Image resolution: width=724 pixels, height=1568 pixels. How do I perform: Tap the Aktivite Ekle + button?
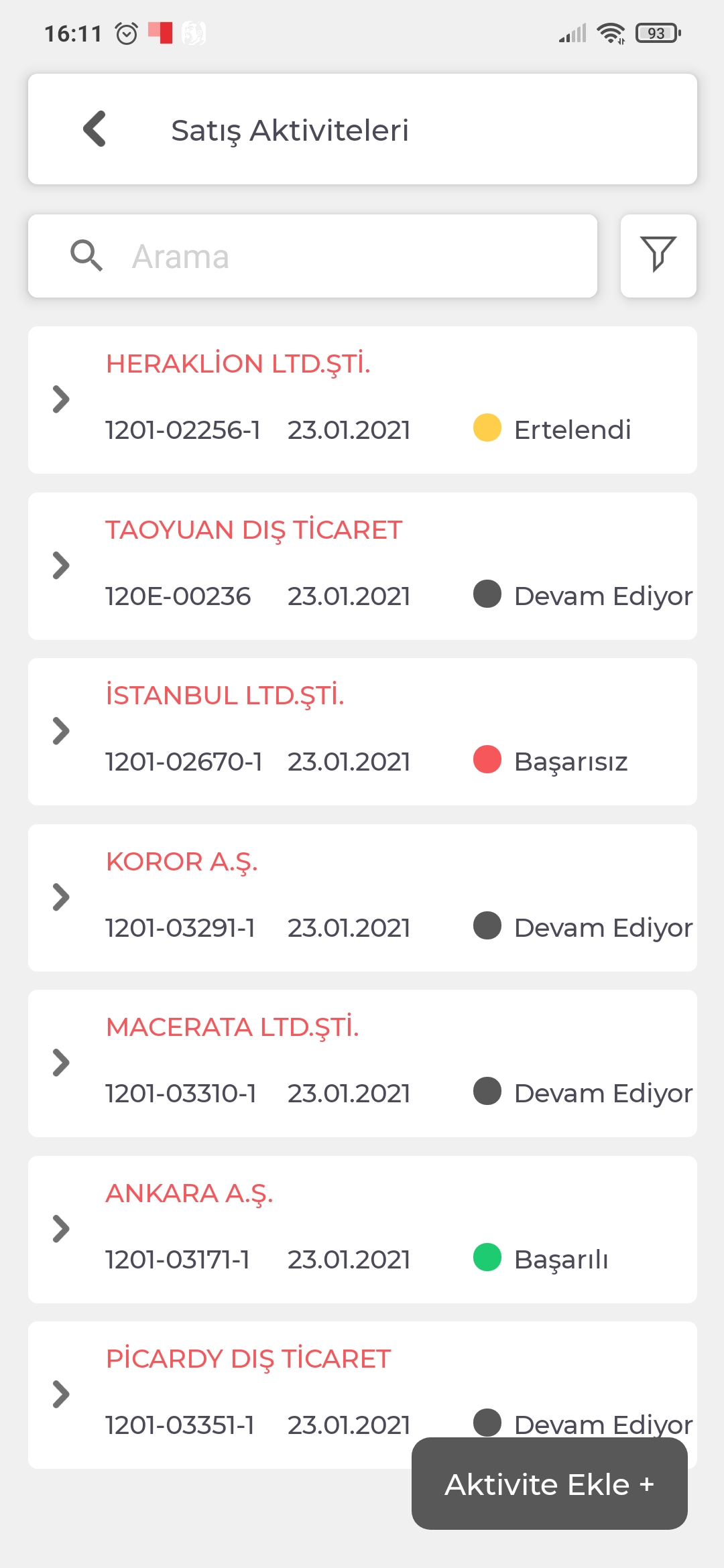tap(550, 1484)
